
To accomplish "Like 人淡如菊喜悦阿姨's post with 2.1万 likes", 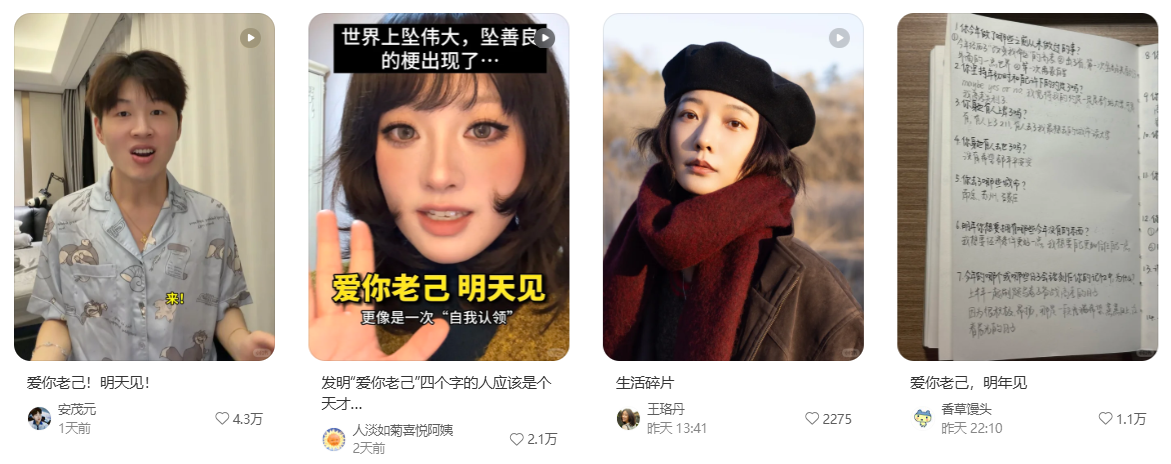I will (516, 439).
